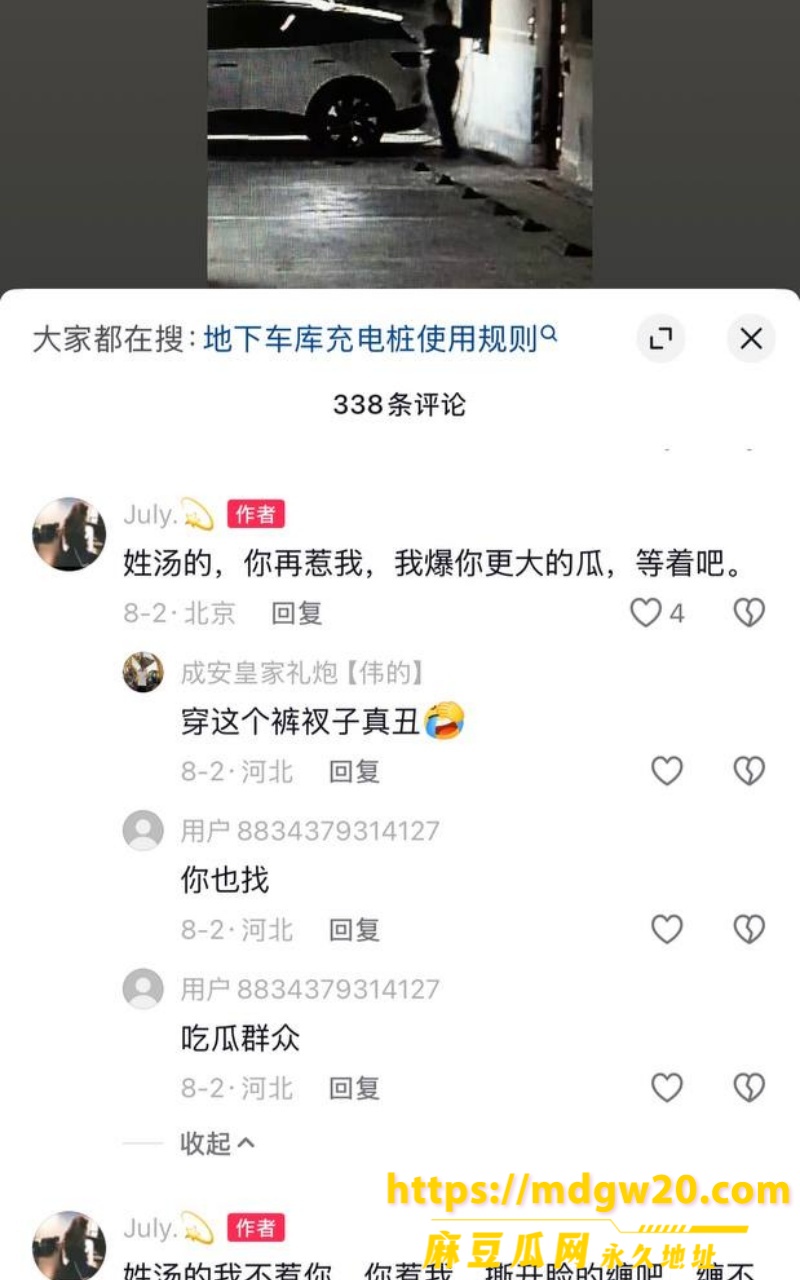Viewport: 800px width, 1280px height.
Task: Collapse the replies with 收起
Action: pos(217,1143)
